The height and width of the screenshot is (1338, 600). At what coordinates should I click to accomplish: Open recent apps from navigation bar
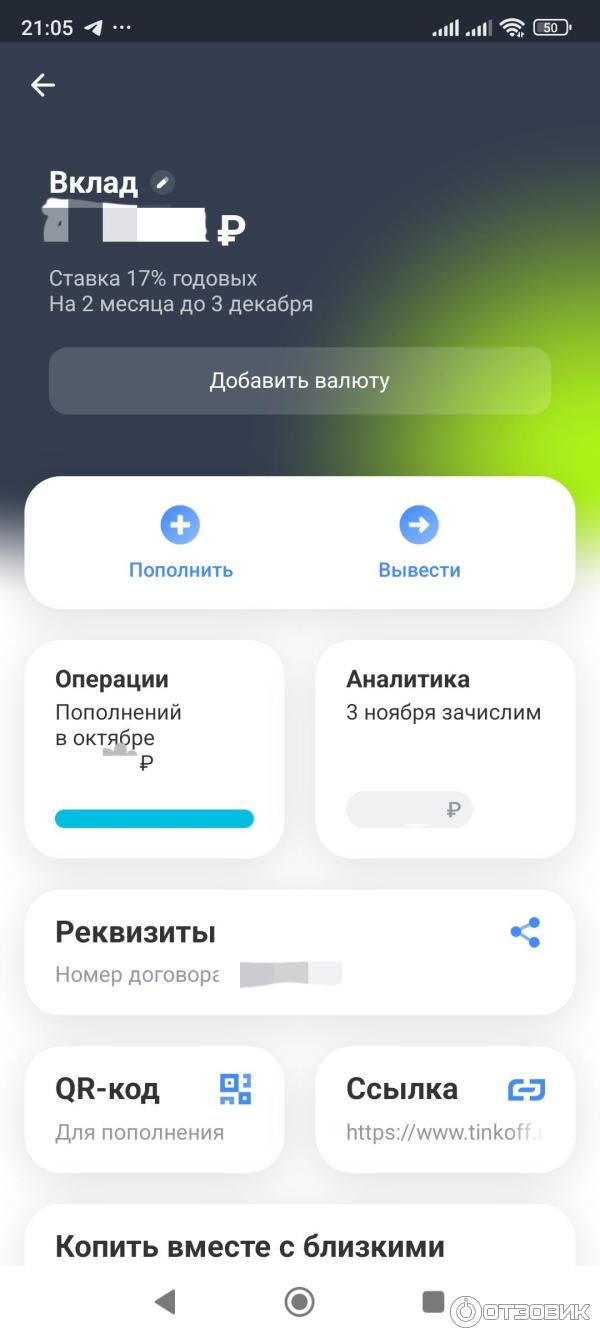[x=433, y=1301]
